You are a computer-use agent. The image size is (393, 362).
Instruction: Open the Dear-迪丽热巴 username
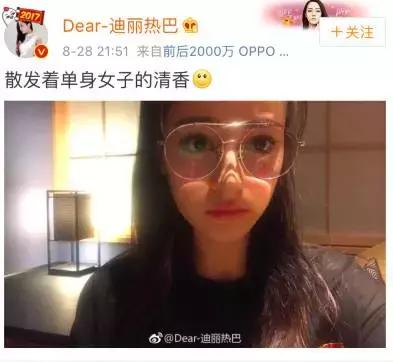pyautogui.click(x=120, y=26)
